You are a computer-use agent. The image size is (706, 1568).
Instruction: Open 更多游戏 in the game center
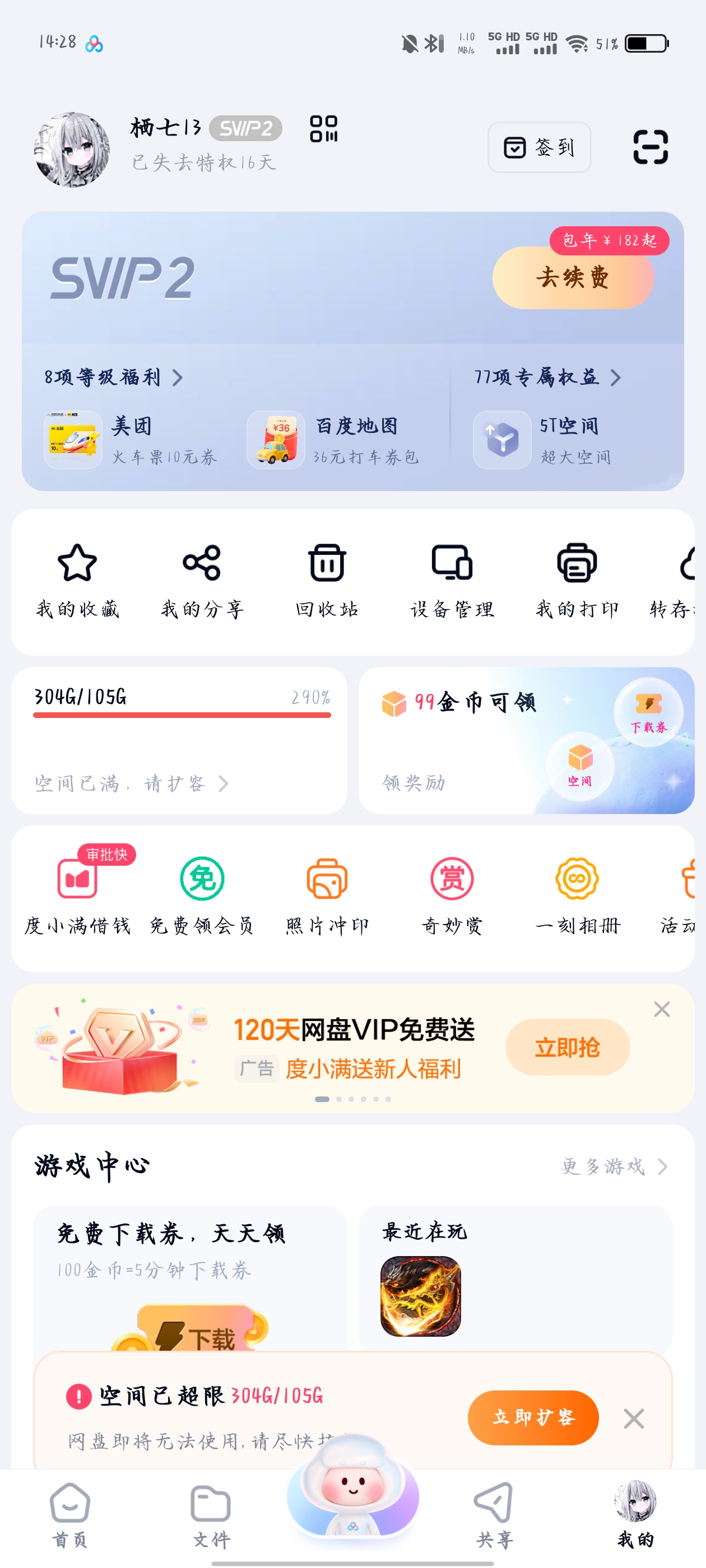614,1166
